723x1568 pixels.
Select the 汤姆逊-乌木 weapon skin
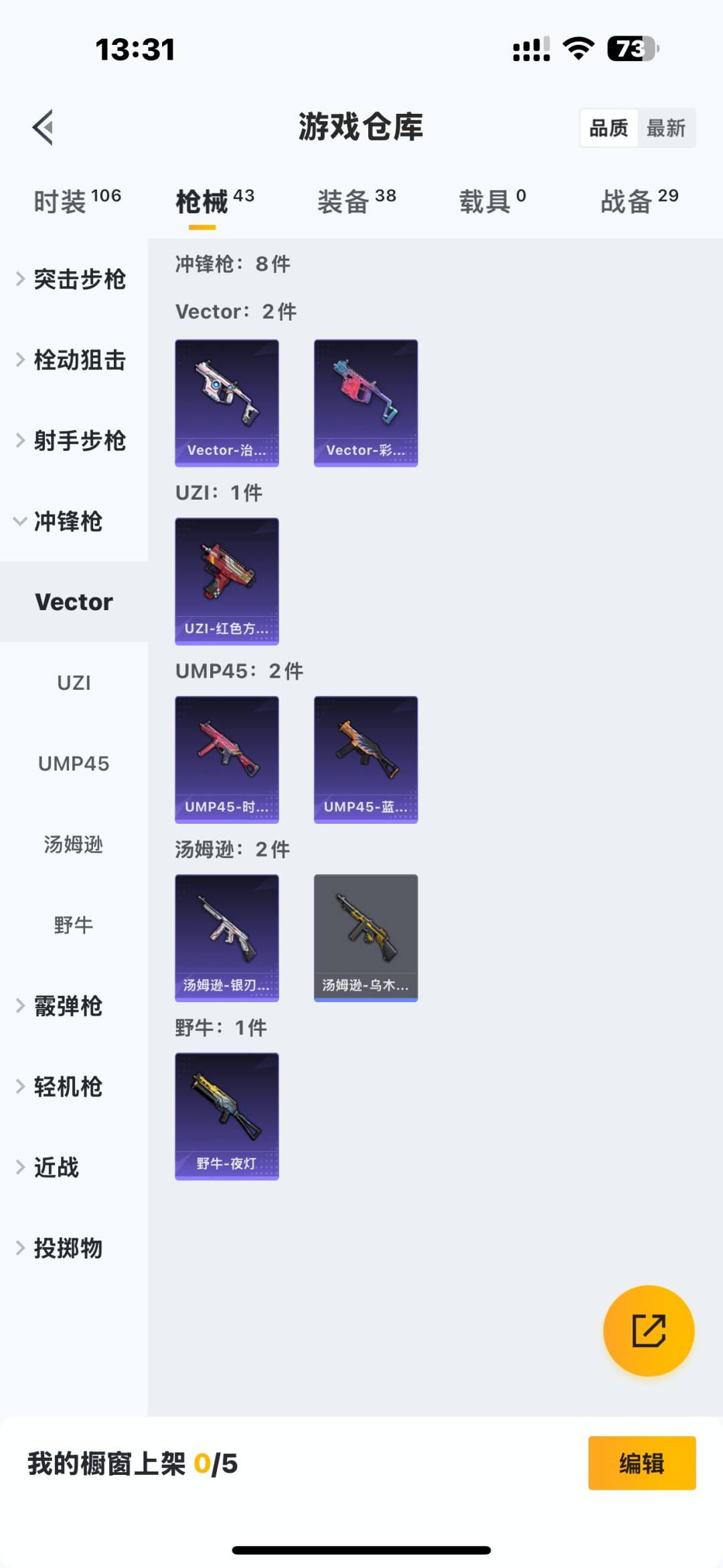point(366,936)
